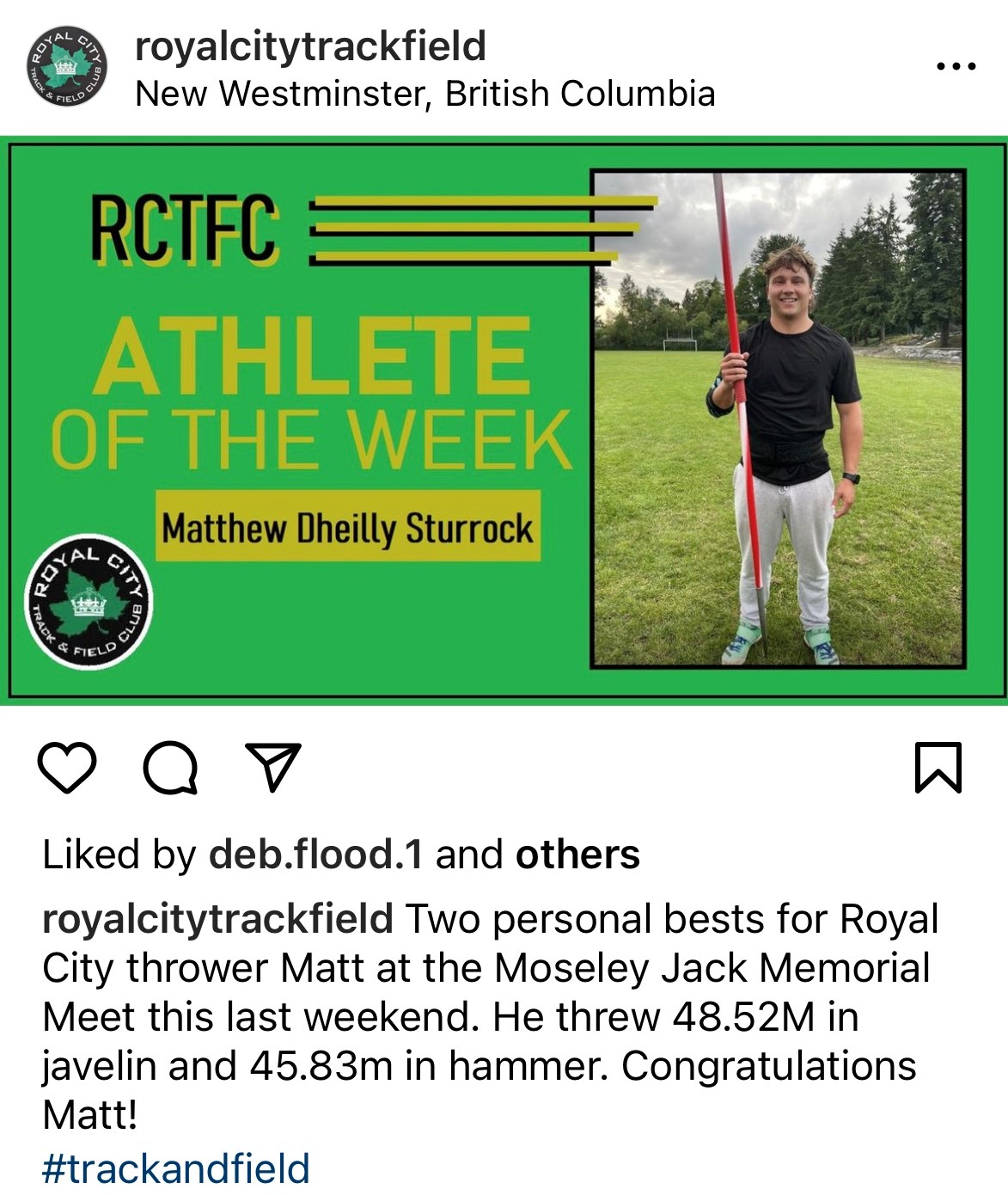Screen dimensions: 1008x1195
Task: View the New Westminster, British Columbia location
Action: 425,94
